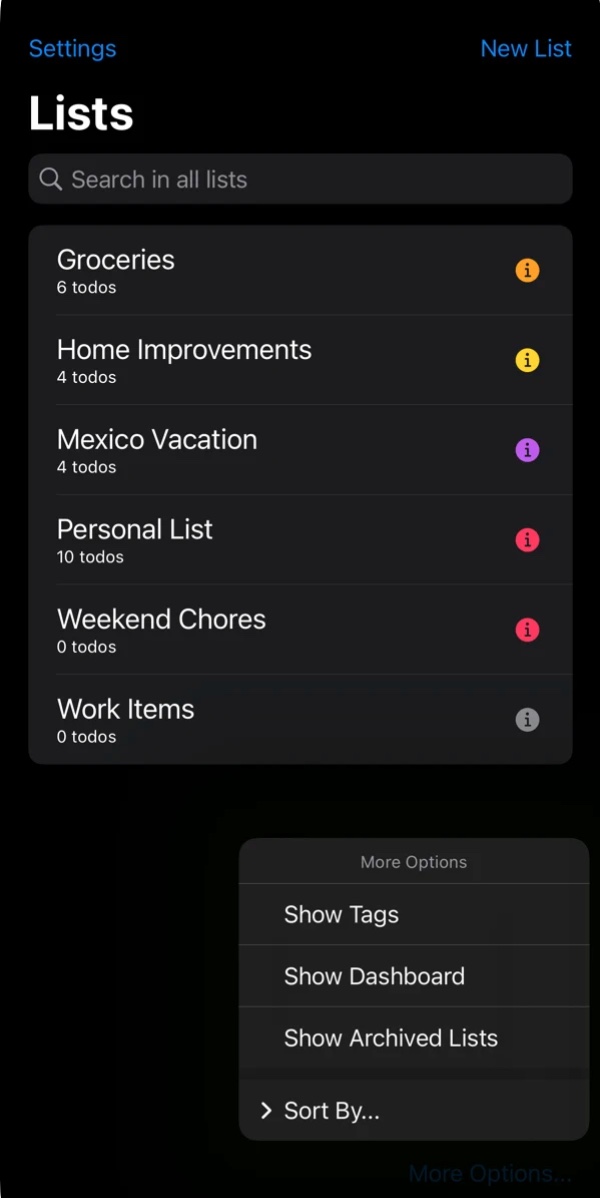Screen dimensions: 600x1198
Task: Open the Mexico Vacation list
Action: [x=250, y=450]
